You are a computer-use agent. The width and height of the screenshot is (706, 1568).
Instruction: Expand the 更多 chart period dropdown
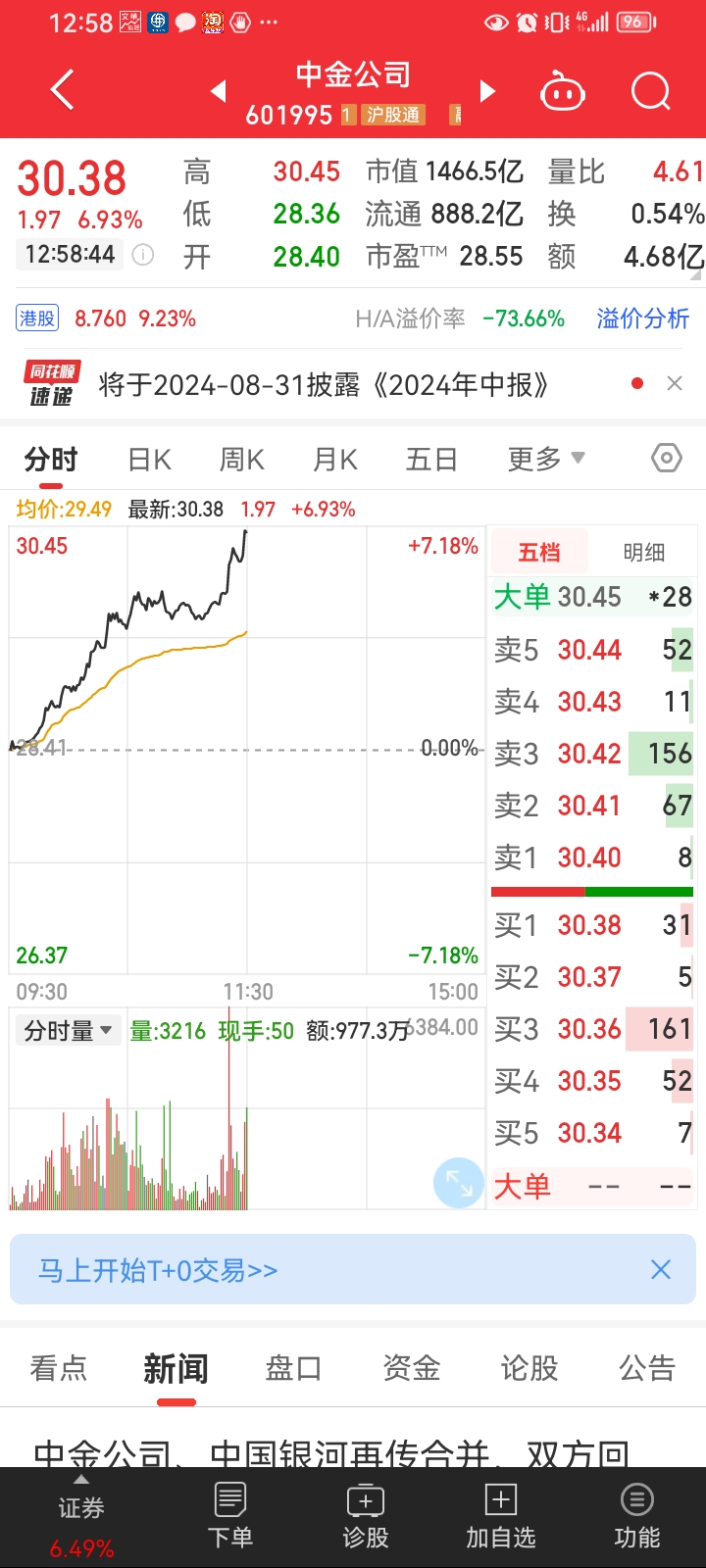[x=545, y=458]
